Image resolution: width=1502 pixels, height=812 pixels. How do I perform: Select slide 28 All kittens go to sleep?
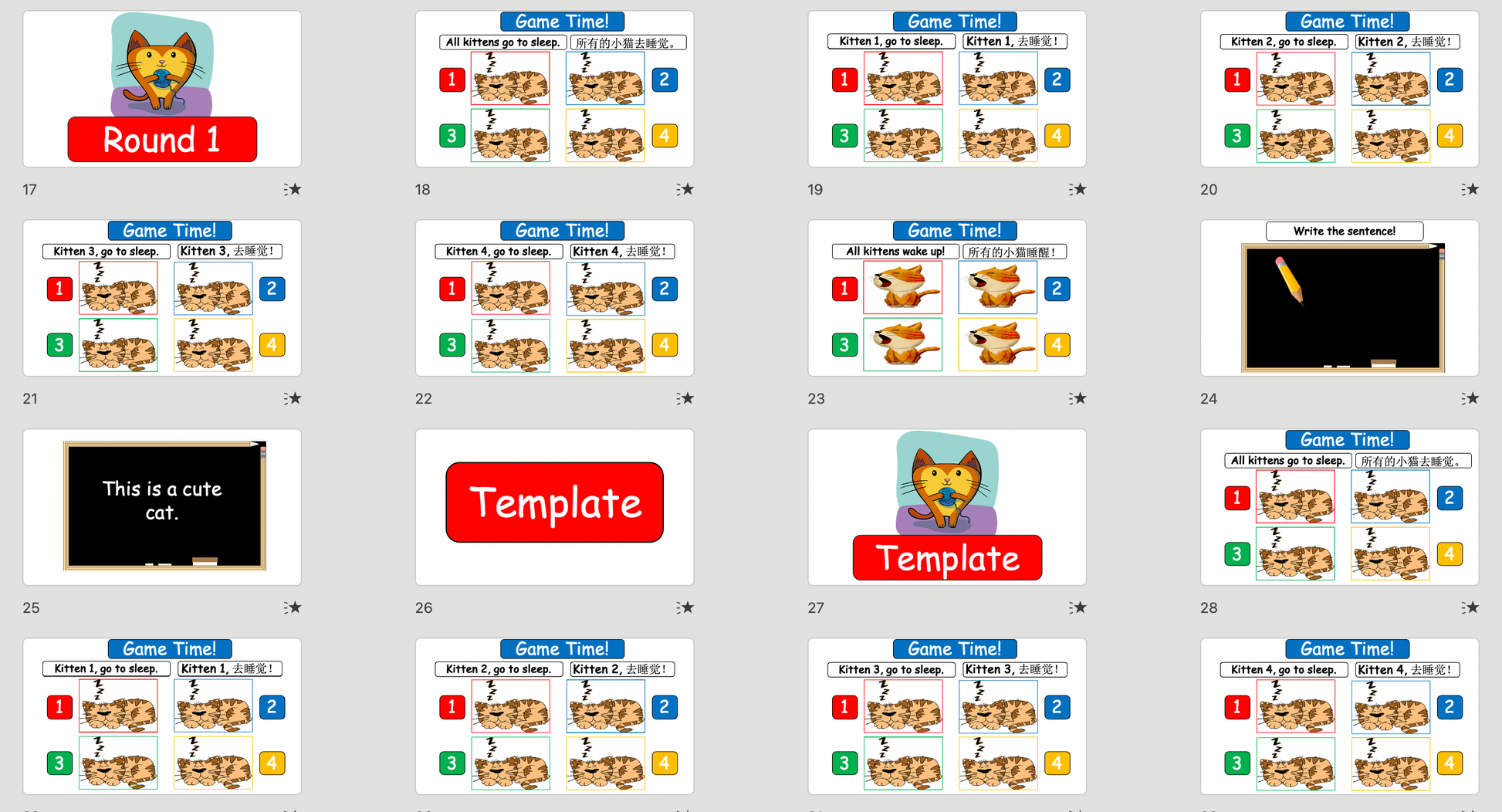tap(1339, 507)
